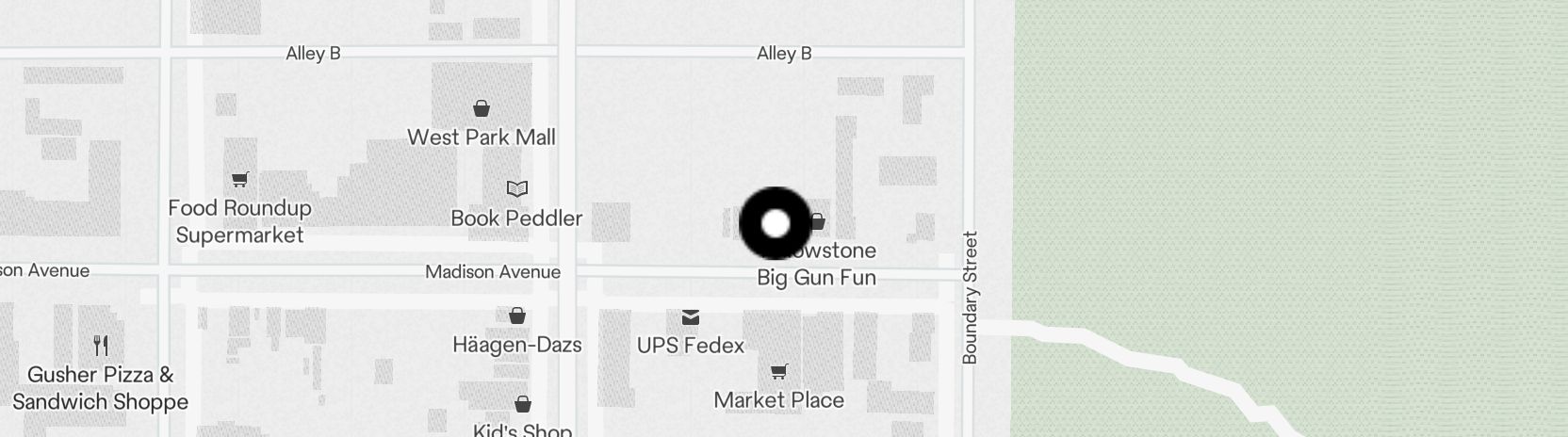Select Market Place on the map
The width and height of the screenshot is (1568, 437).
pyautogui.click(x=778, y=372)
